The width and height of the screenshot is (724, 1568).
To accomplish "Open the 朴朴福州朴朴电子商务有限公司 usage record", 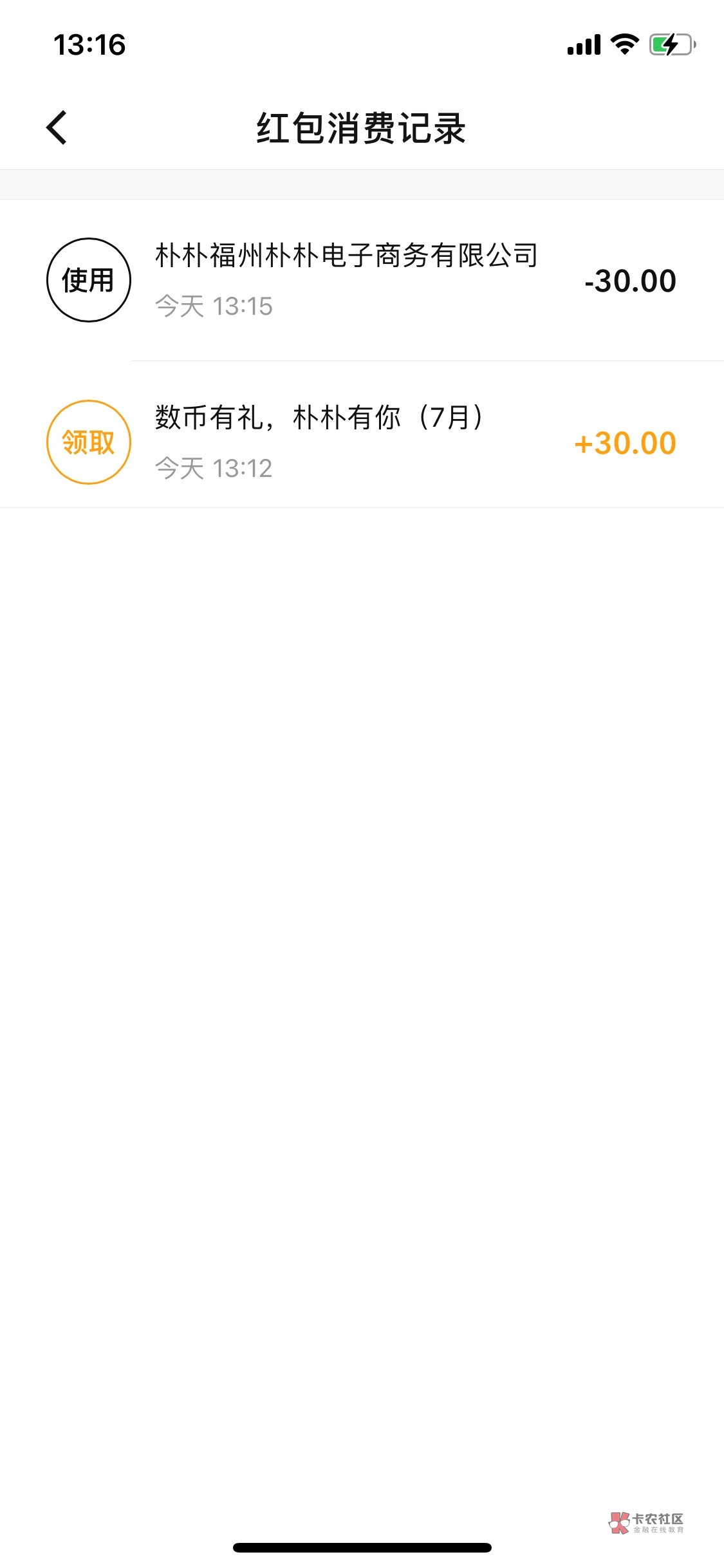I will pos(360,281).
